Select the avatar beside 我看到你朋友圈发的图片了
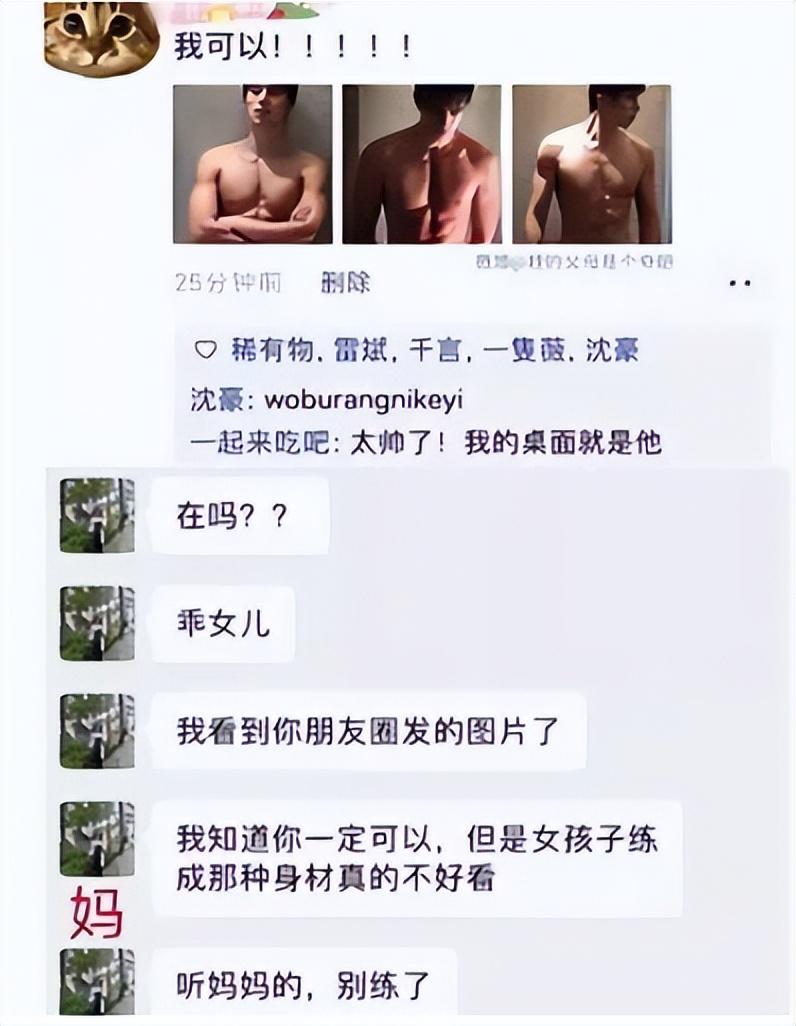796x1026 pixels. (97, 733)
